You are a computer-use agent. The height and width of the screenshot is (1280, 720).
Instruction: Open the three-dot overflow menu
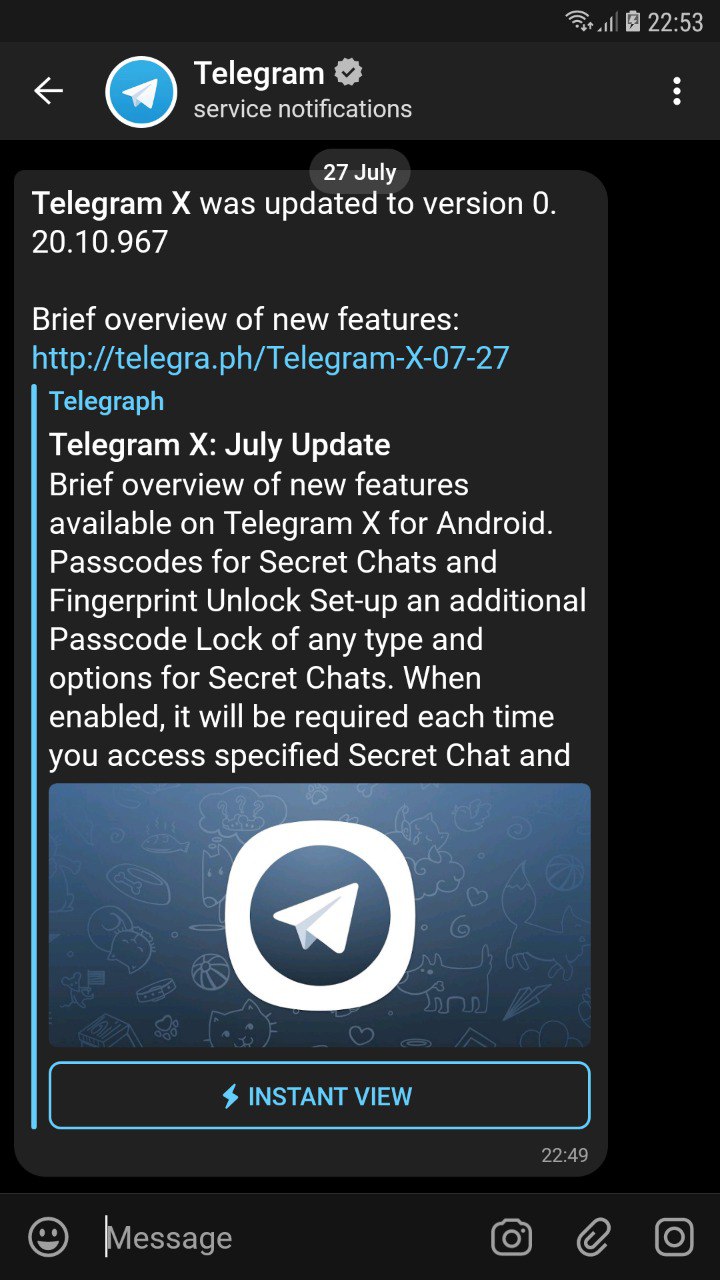coord(677,92)
